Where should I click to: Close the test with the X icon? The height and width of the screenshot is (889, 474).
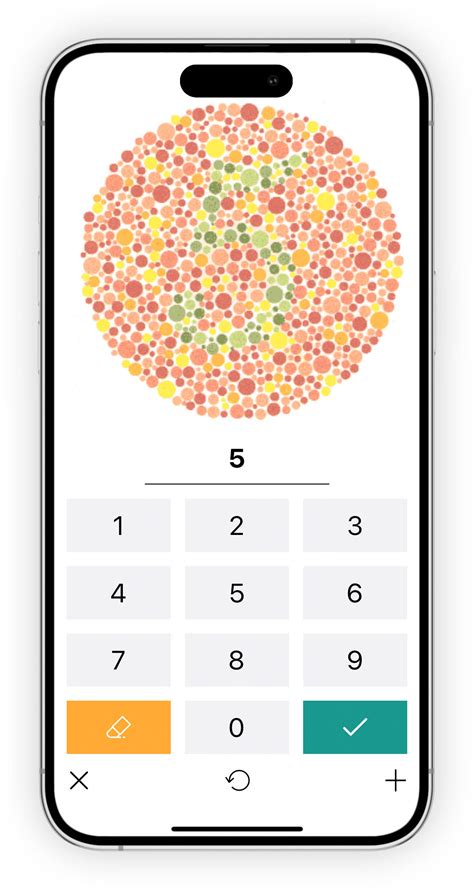click(79, 781)
